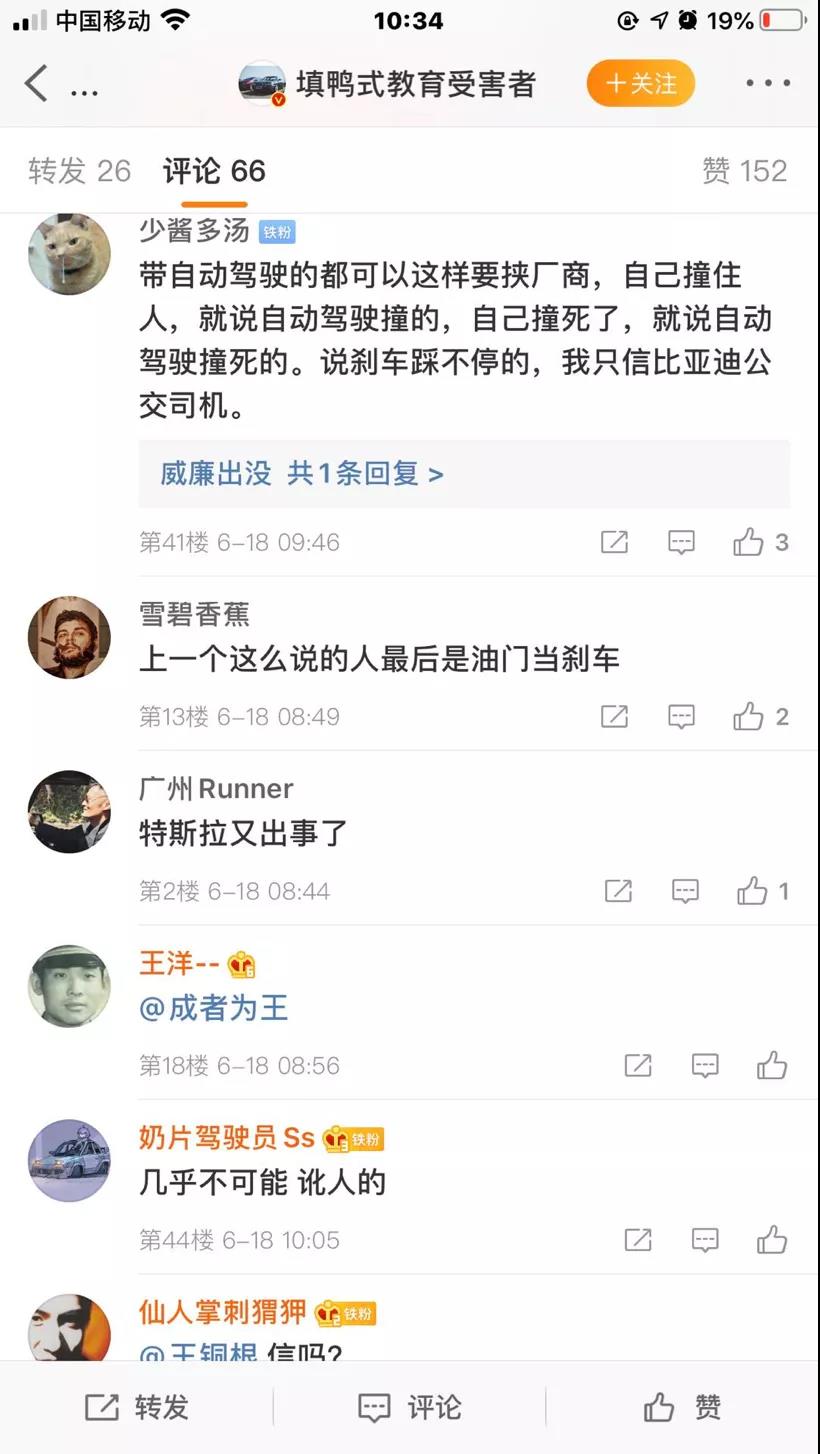Tap bottom bar 评论 button

coord(410,1408)
